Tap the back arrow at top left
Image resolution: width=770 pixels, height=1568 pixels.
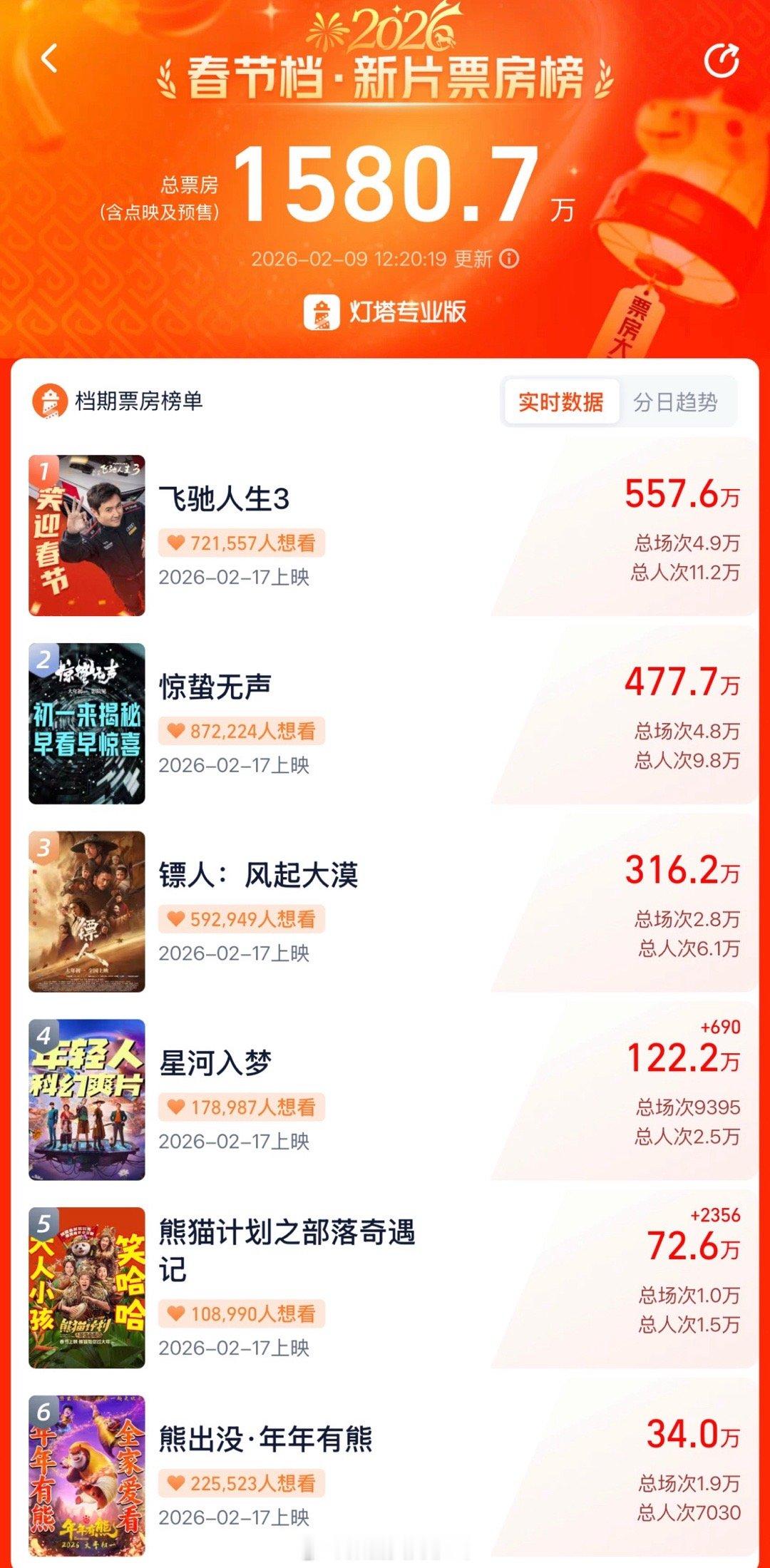pyautogui.click(x=48, y=60)
